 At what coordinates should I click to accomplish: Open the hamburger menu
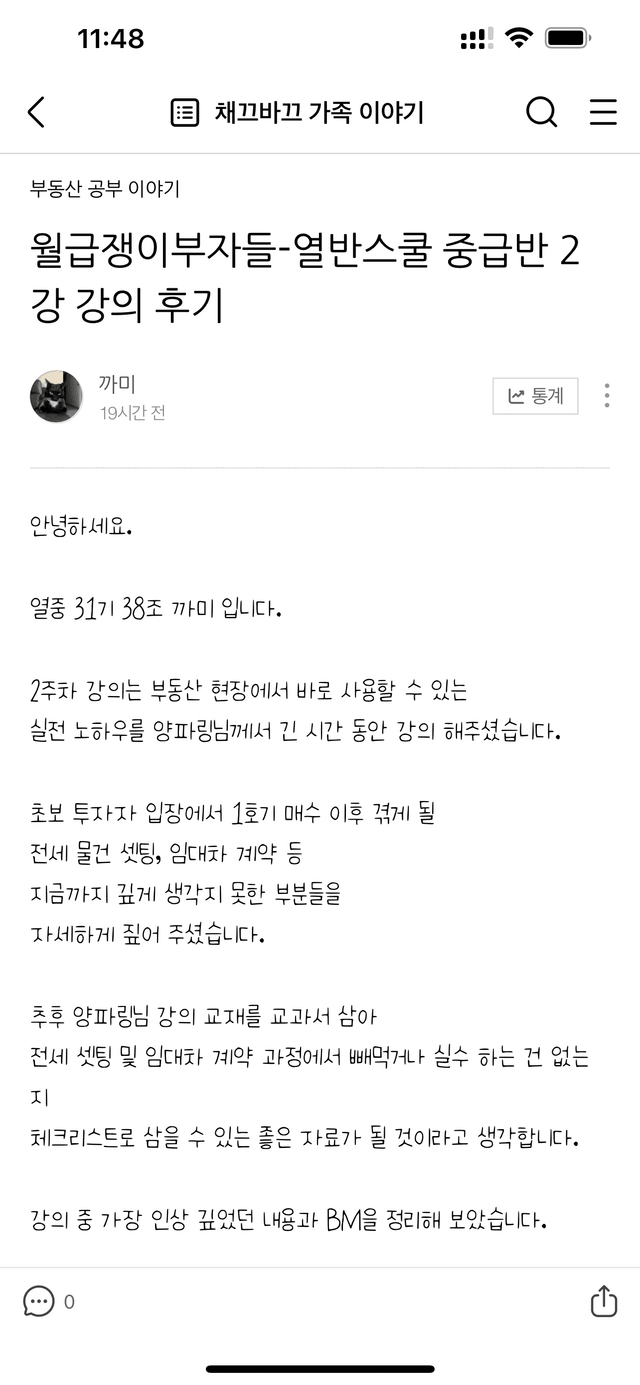pos(603,112)
